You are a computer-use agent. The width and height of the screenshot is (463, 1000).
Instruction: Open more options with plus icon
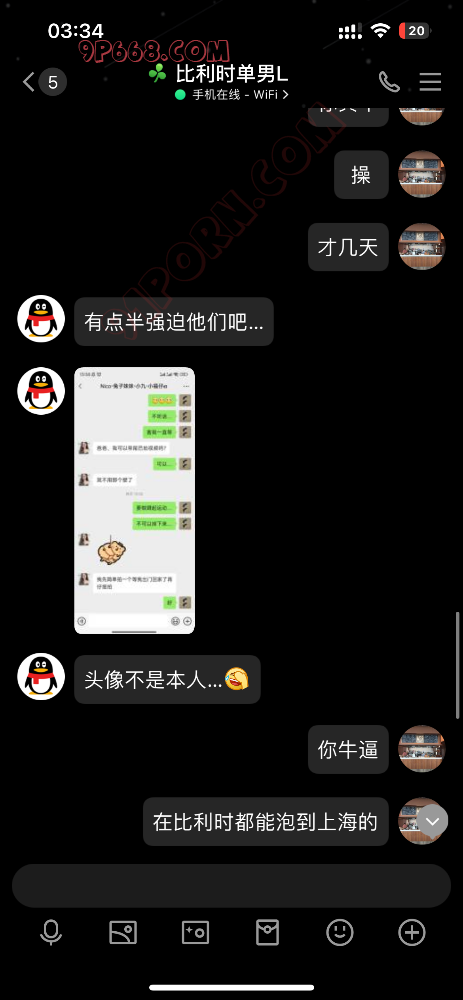(412, 932)
